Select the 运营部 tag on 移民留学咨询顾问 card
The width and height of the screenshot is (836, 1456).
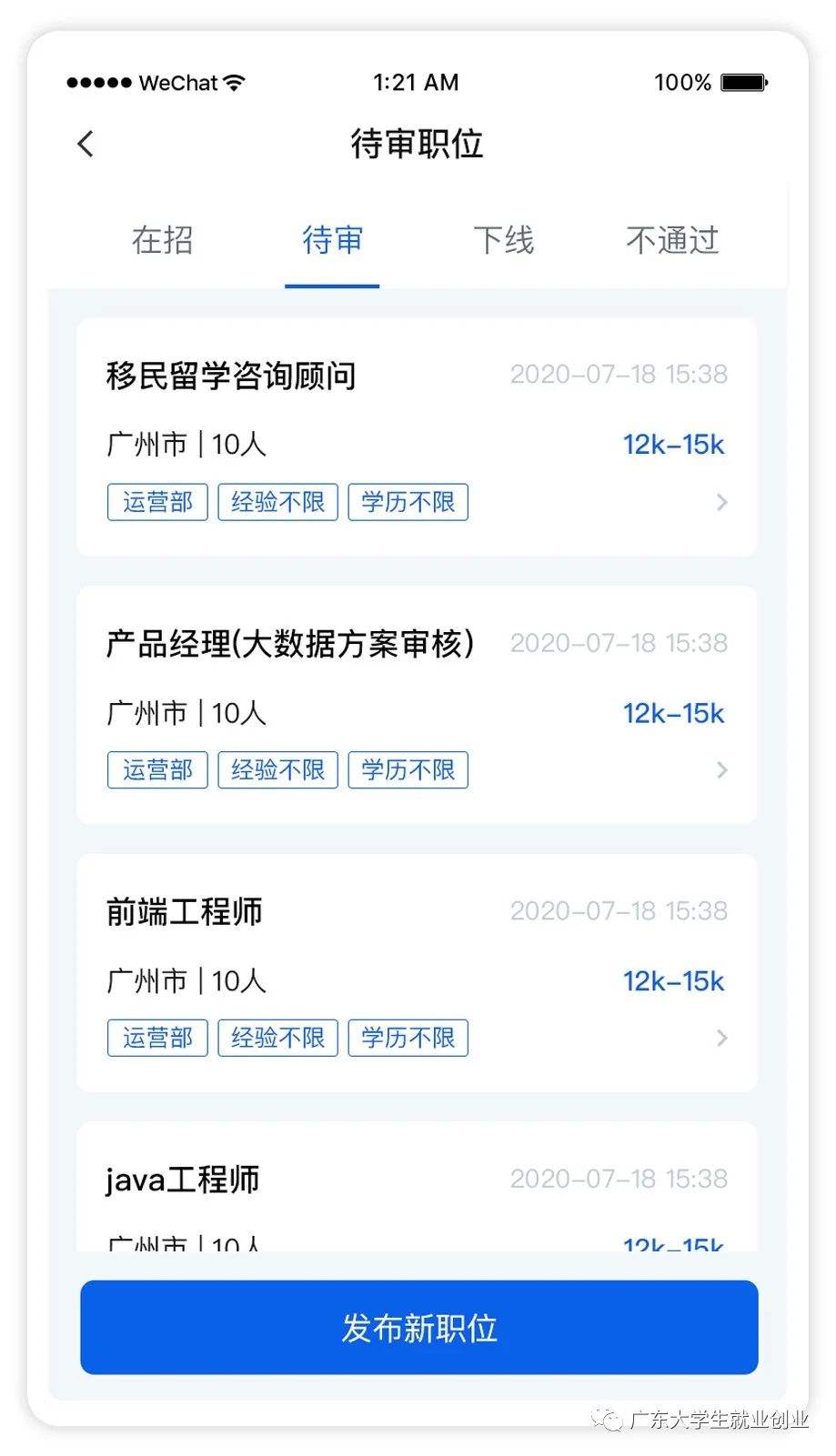[156, 502]
